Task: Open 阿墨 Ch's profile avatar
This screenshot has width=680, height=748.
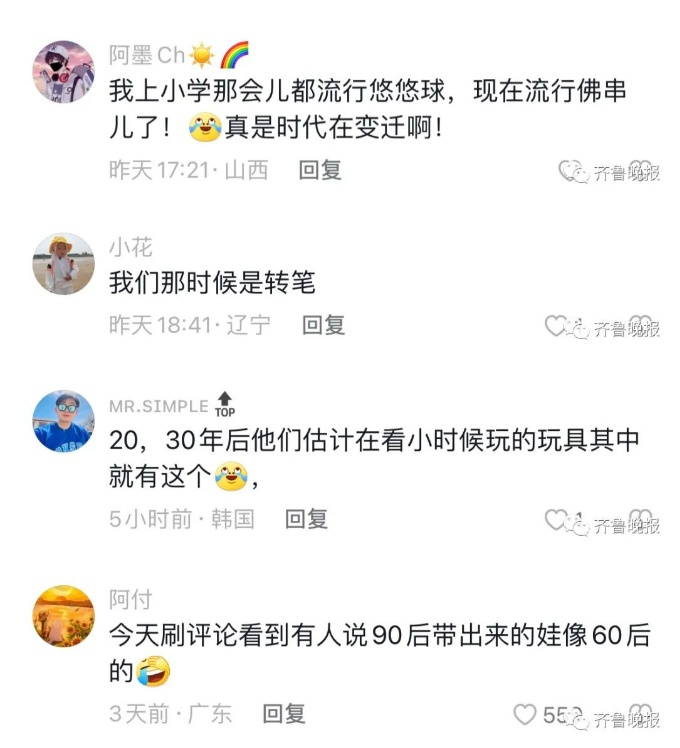Action: (x=63, y=71)
